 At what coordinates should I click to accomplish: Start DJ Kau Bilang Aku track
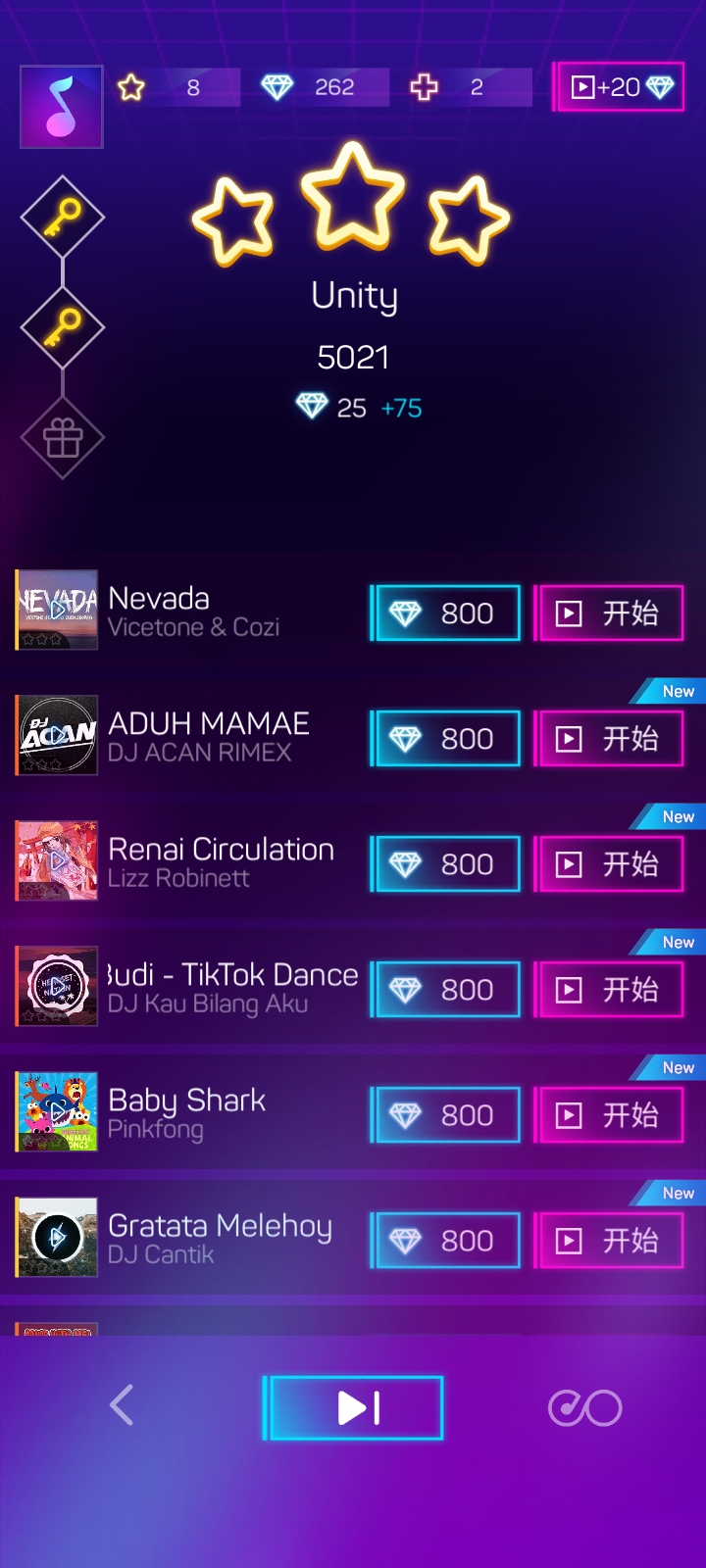pos(609,990)
